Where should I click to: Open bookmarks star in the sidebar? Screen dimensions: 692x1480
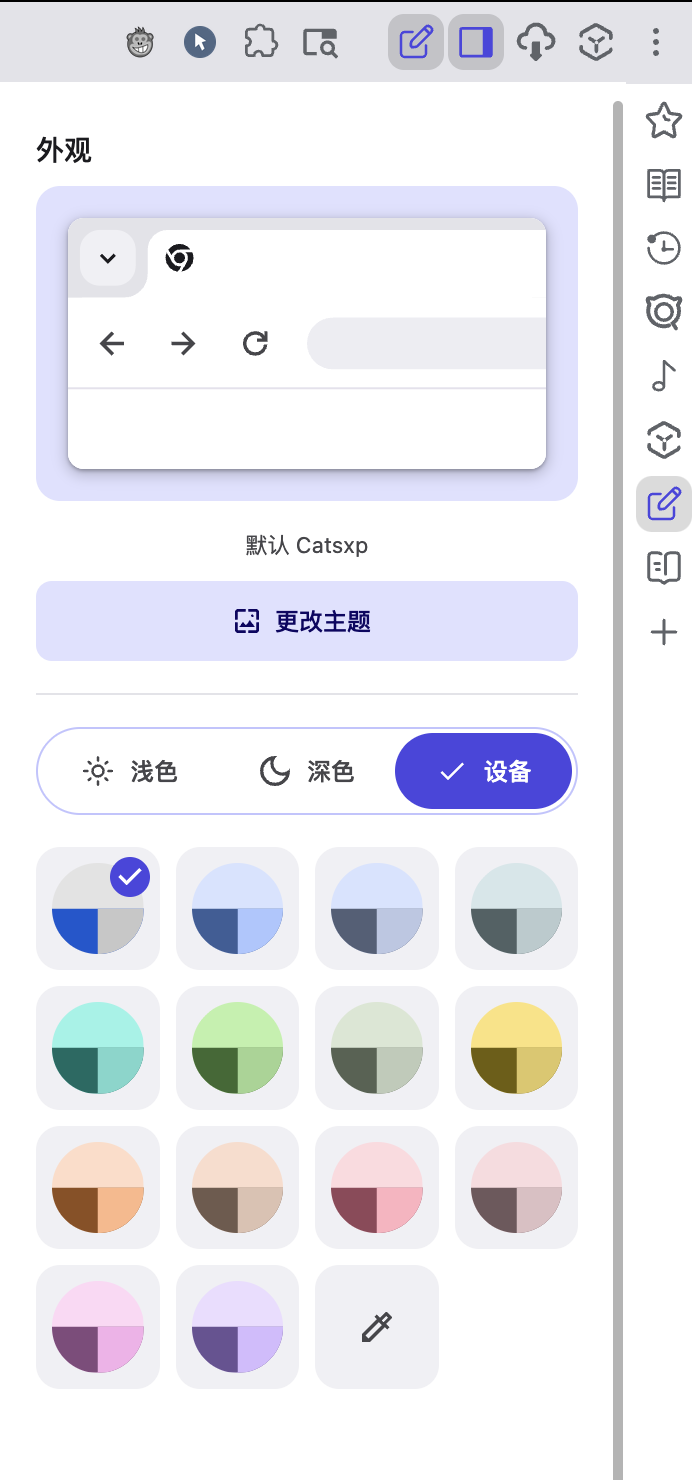click(664, 121)
